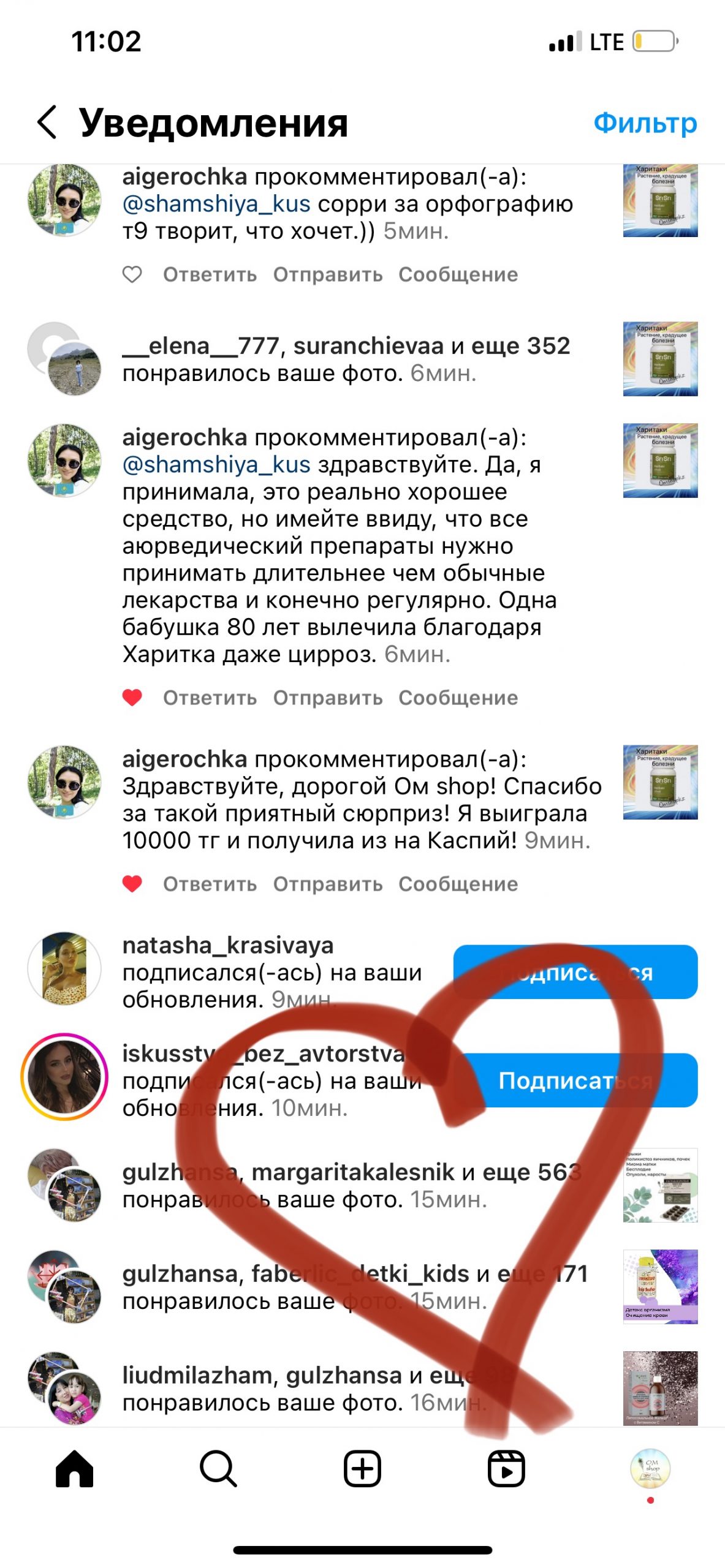725x1568 pixels.
Task: Open the @shamshiya_kus mention in the здравствуйте comment
Action: [x=216, y=465]
